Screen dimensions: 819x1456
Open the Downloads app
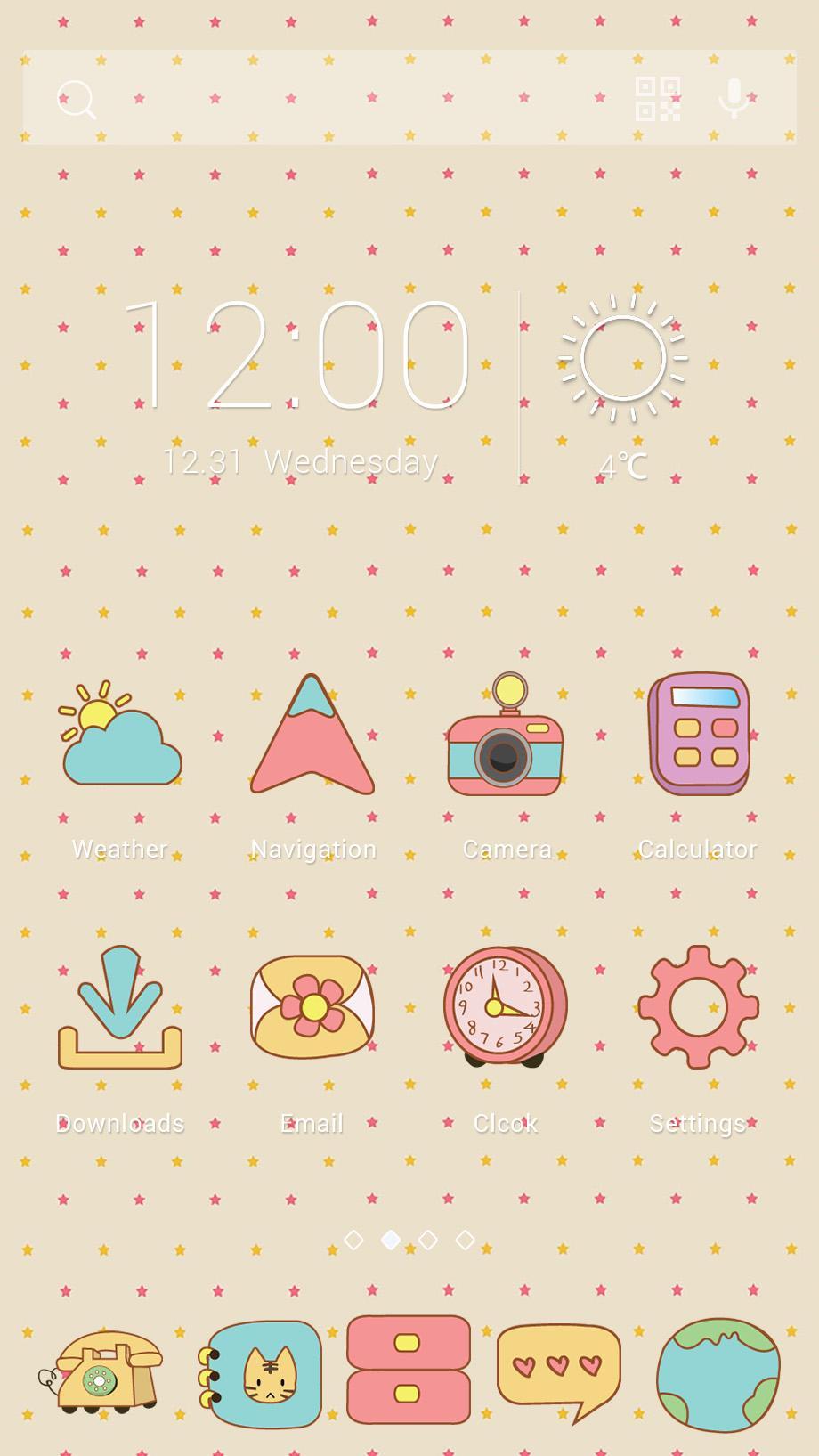pos(119,1006)
